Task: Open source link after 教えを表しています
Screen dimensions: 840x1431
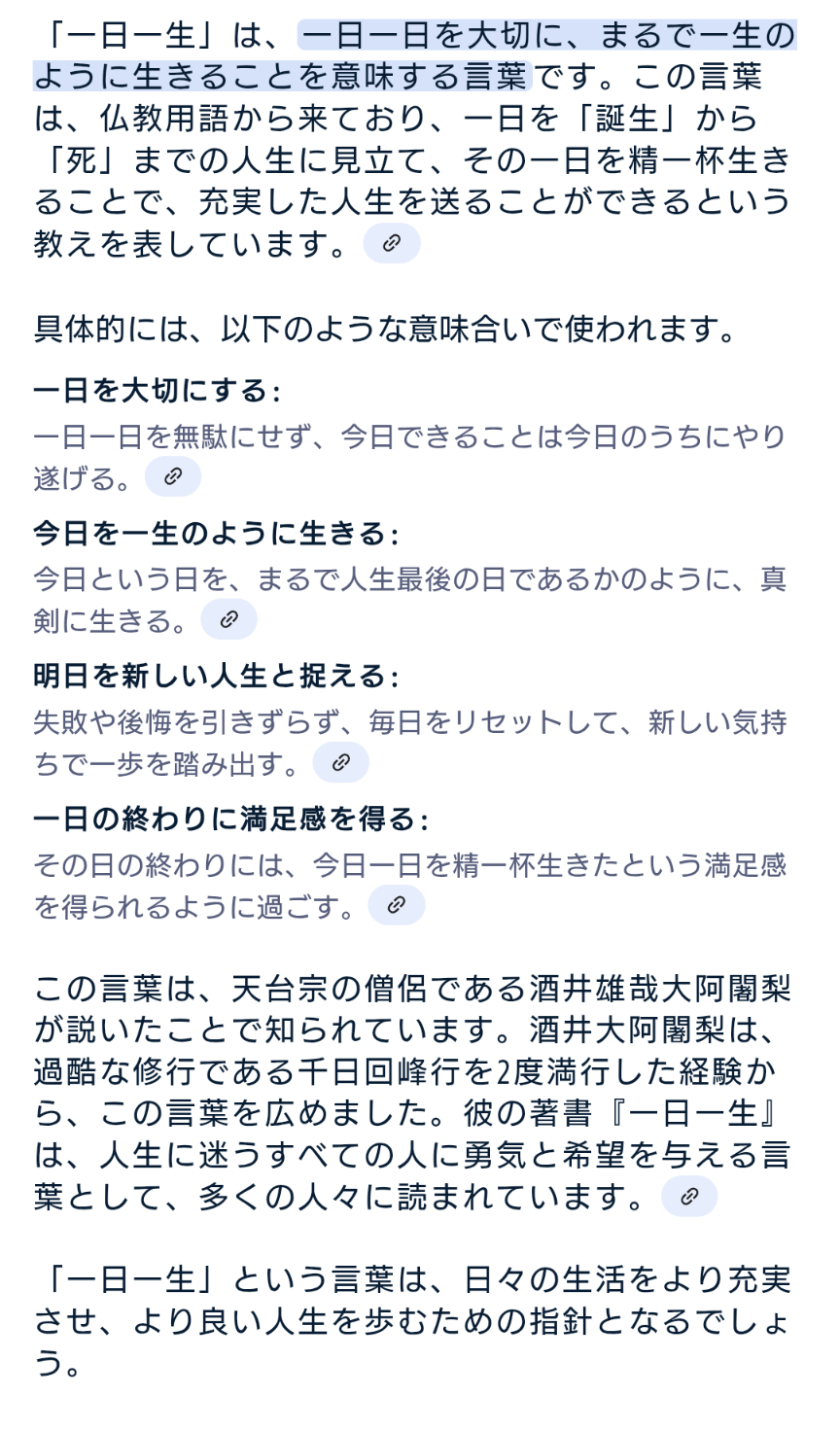Action: tap(392, 243)
